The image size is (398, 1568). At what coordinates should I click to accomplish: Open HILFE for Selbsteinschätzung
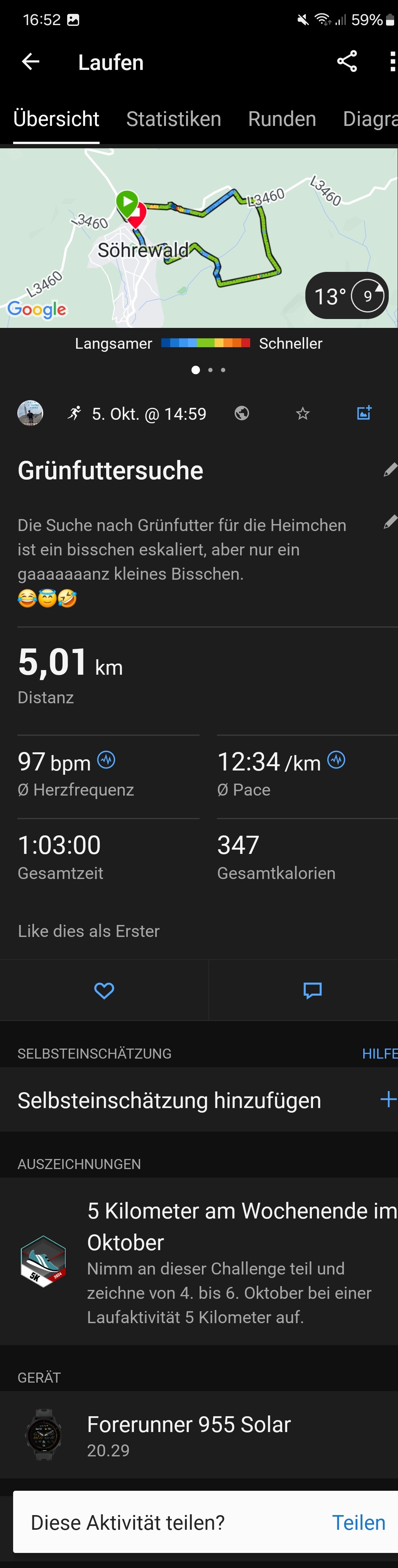(379, 1054)
